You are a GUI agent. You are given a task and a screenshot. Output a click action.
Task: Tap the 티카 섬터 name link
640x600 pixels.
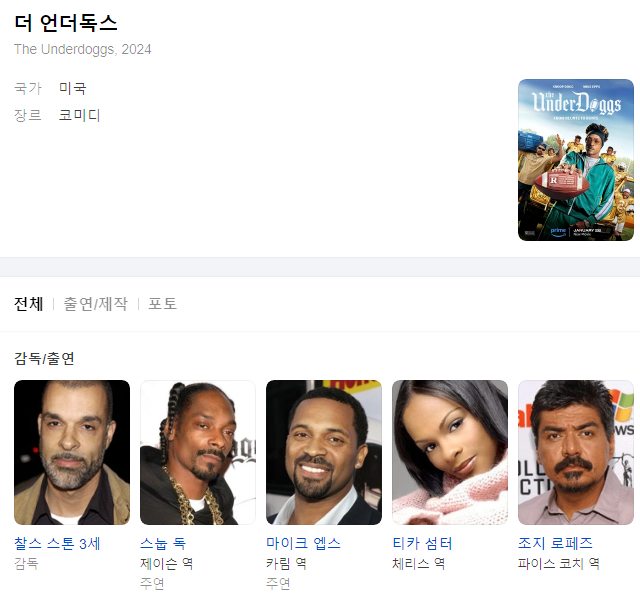pyautogui.click(x=422, y=543)
